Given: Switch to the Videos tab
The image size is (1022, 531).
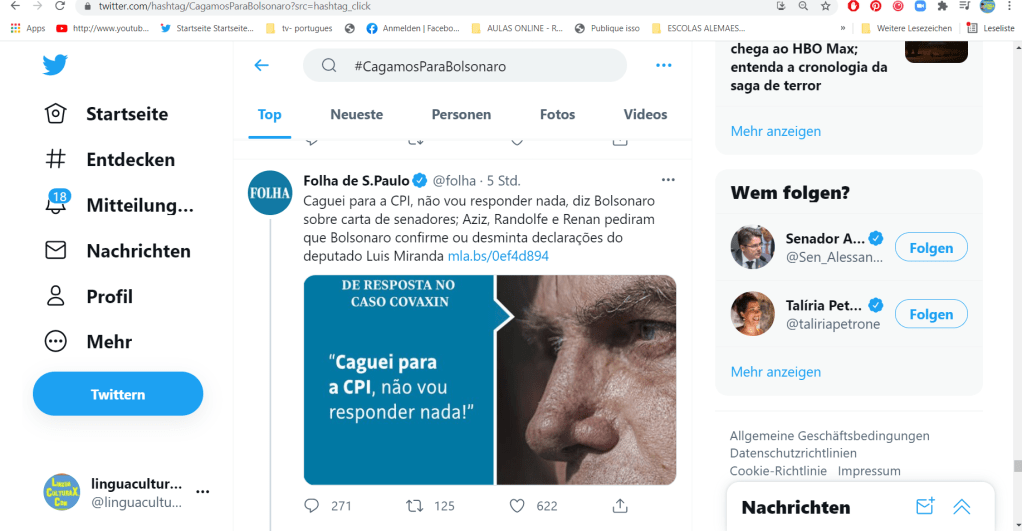Looking at the screenshot, I should [x=645, y=114].
